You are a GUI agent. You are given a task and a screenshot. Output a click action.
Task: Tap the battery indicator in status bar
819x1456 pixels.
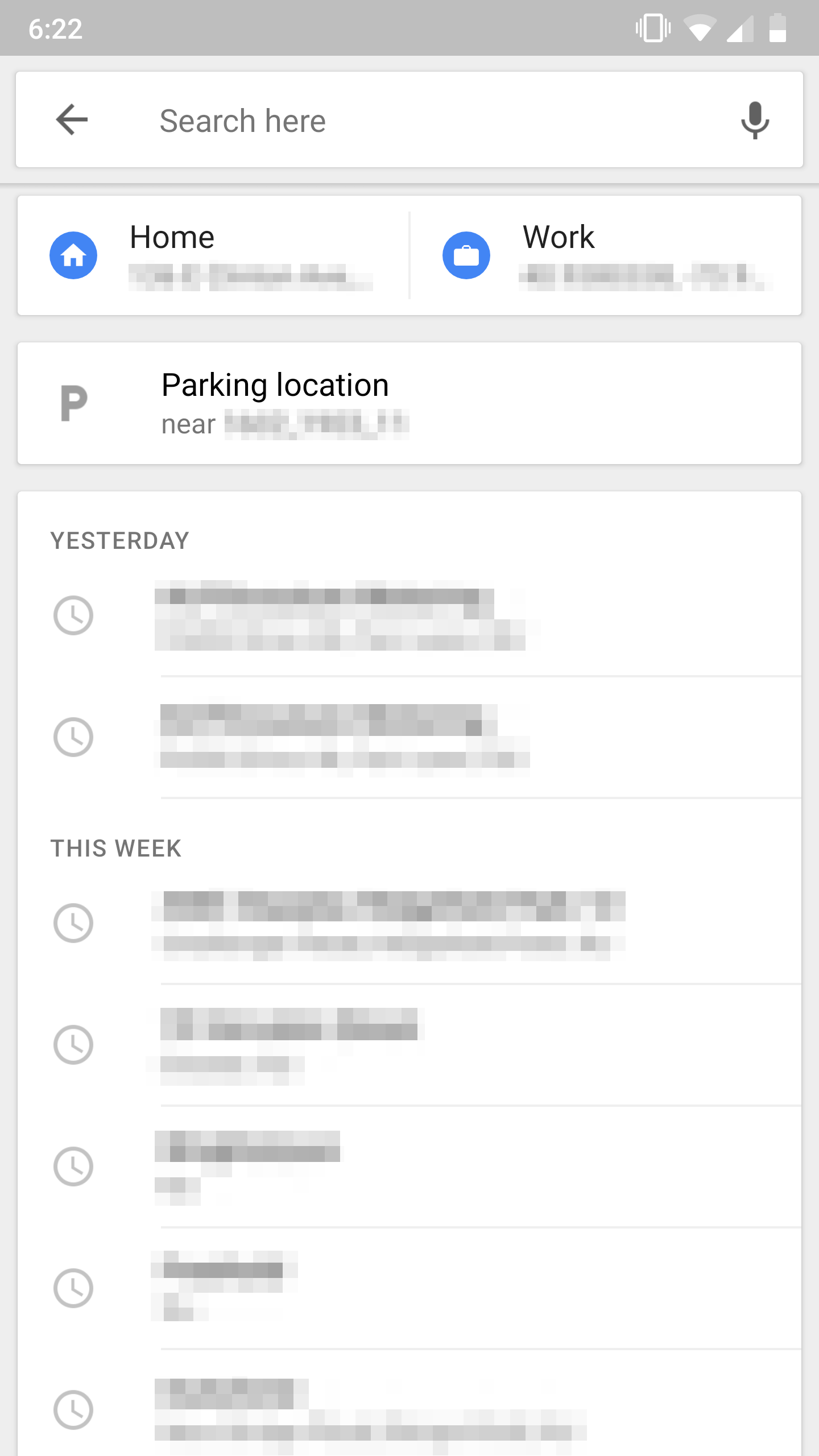[777, 29]
